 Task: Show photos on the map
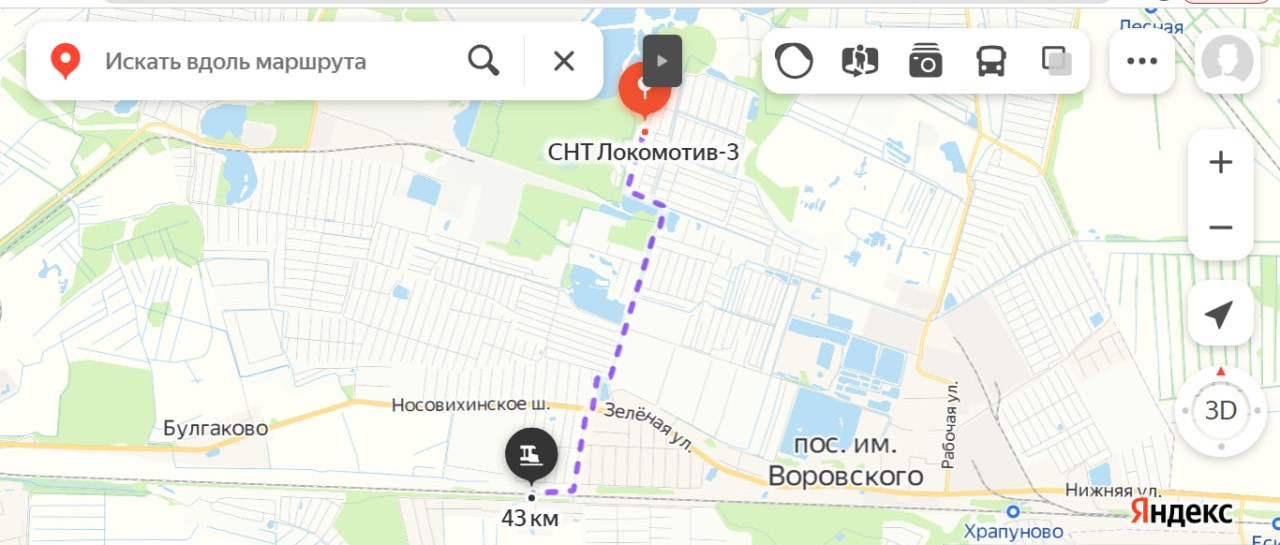(x=925, y=61)
